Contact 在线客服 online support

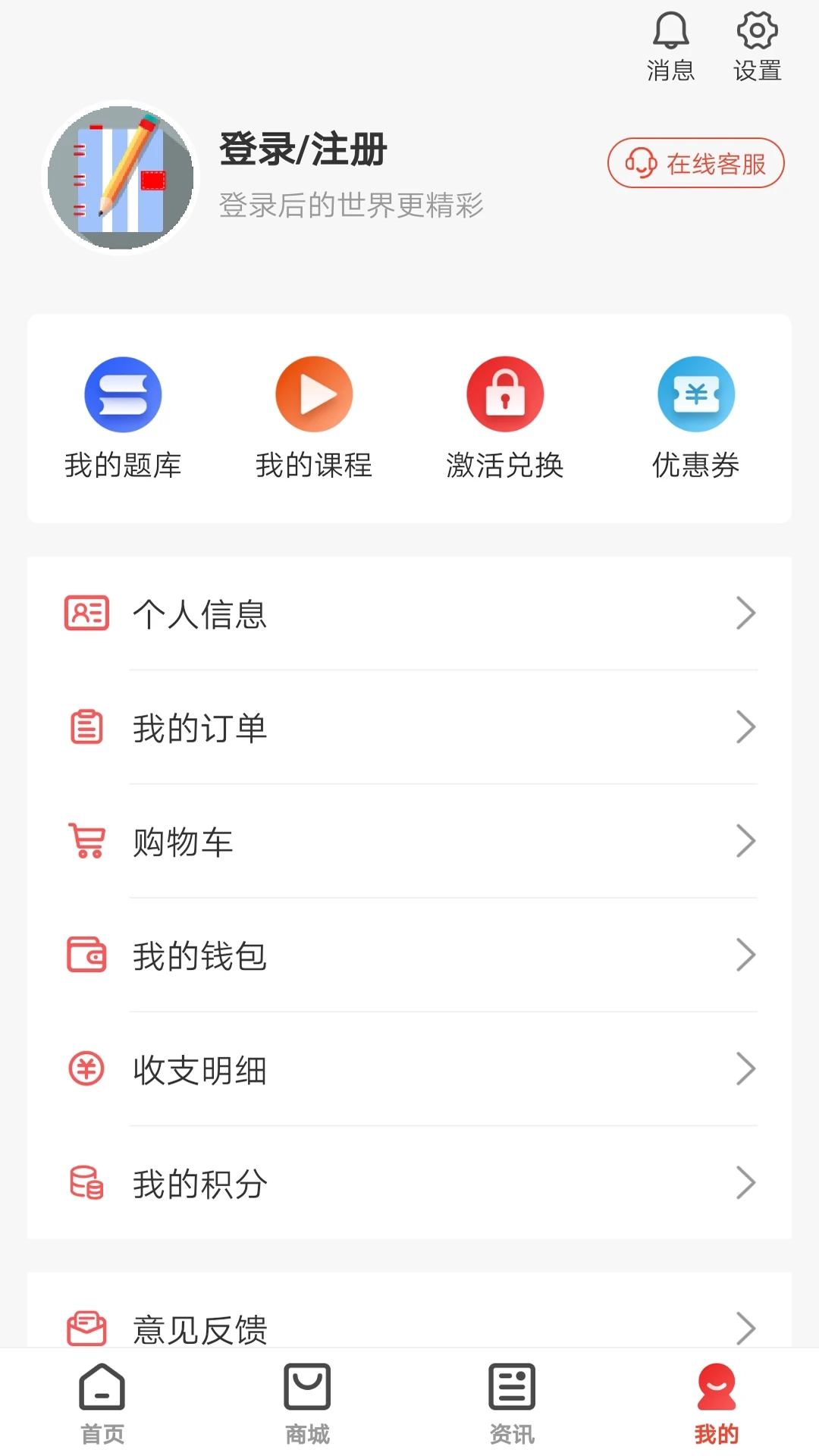click(695, 162)
